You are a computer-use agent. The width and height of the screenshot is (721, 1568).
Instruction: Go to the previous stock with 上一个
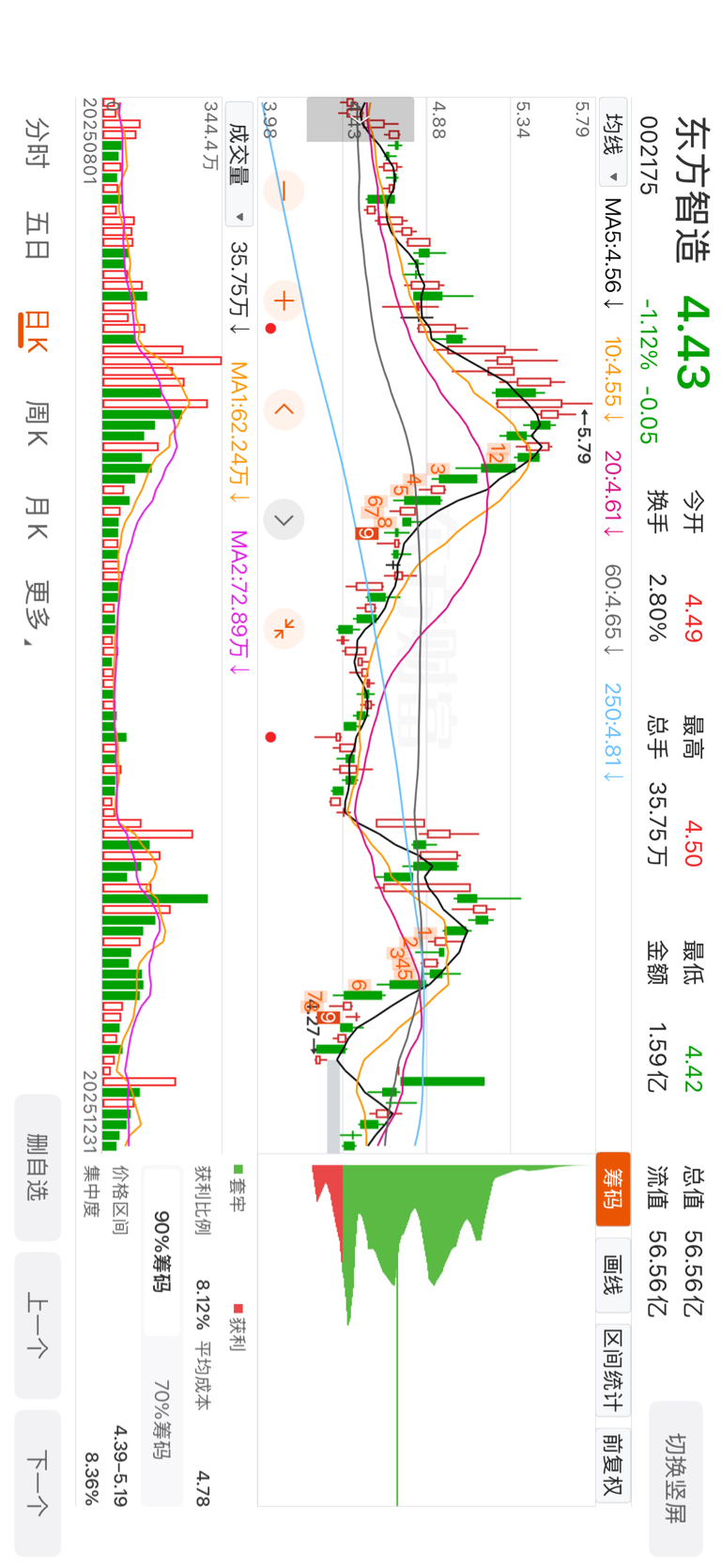38,1325
